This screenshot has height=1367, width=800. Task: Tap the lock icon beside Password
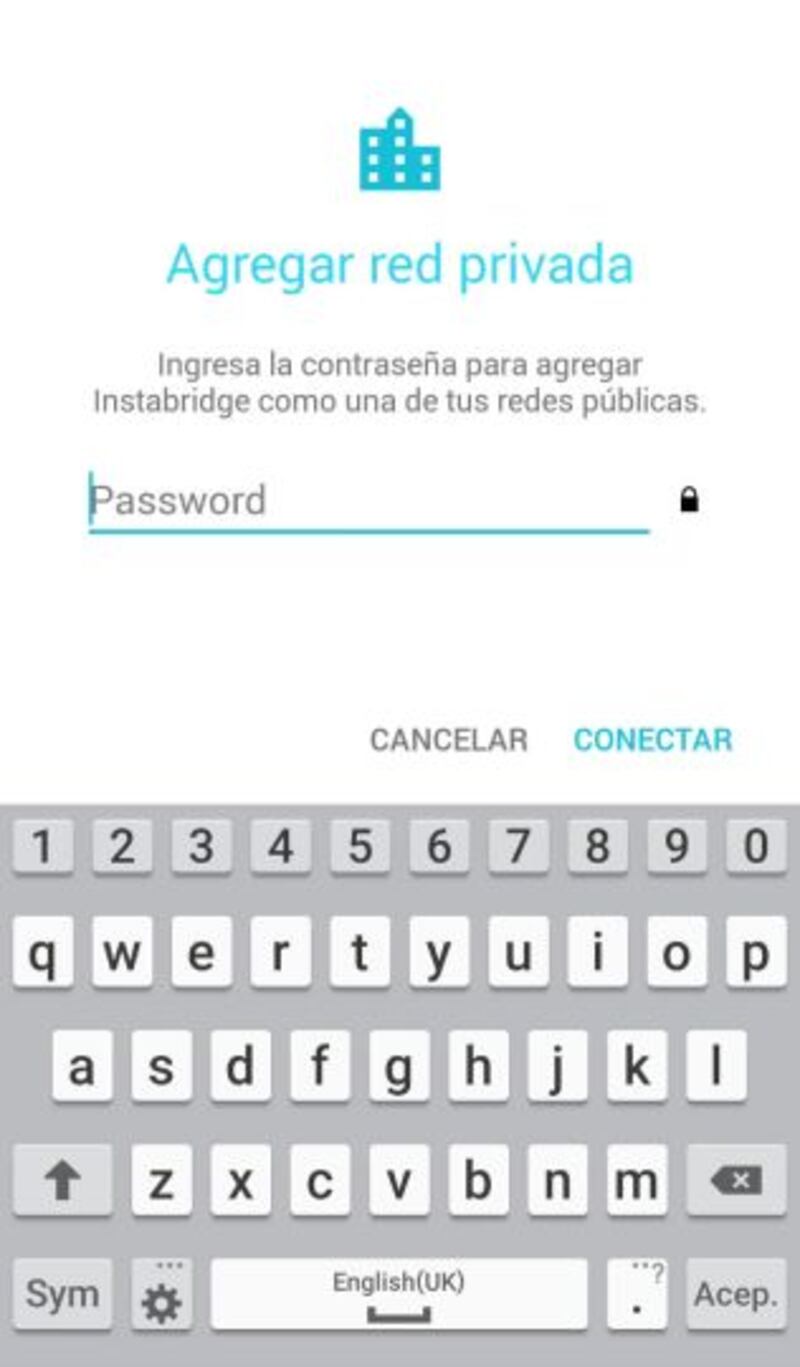point(689,499)
